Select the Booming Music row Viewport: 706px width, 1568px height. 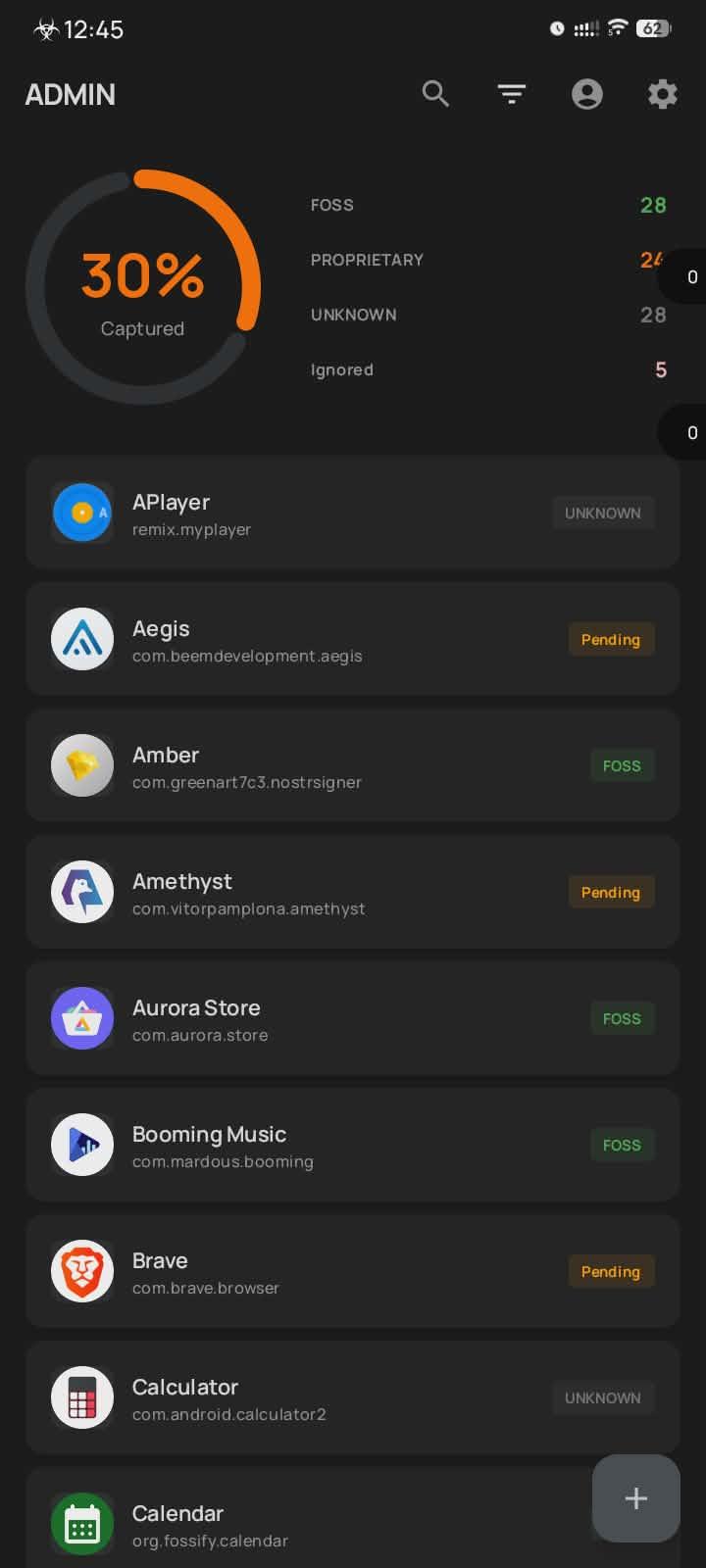tap(353, 1145)
